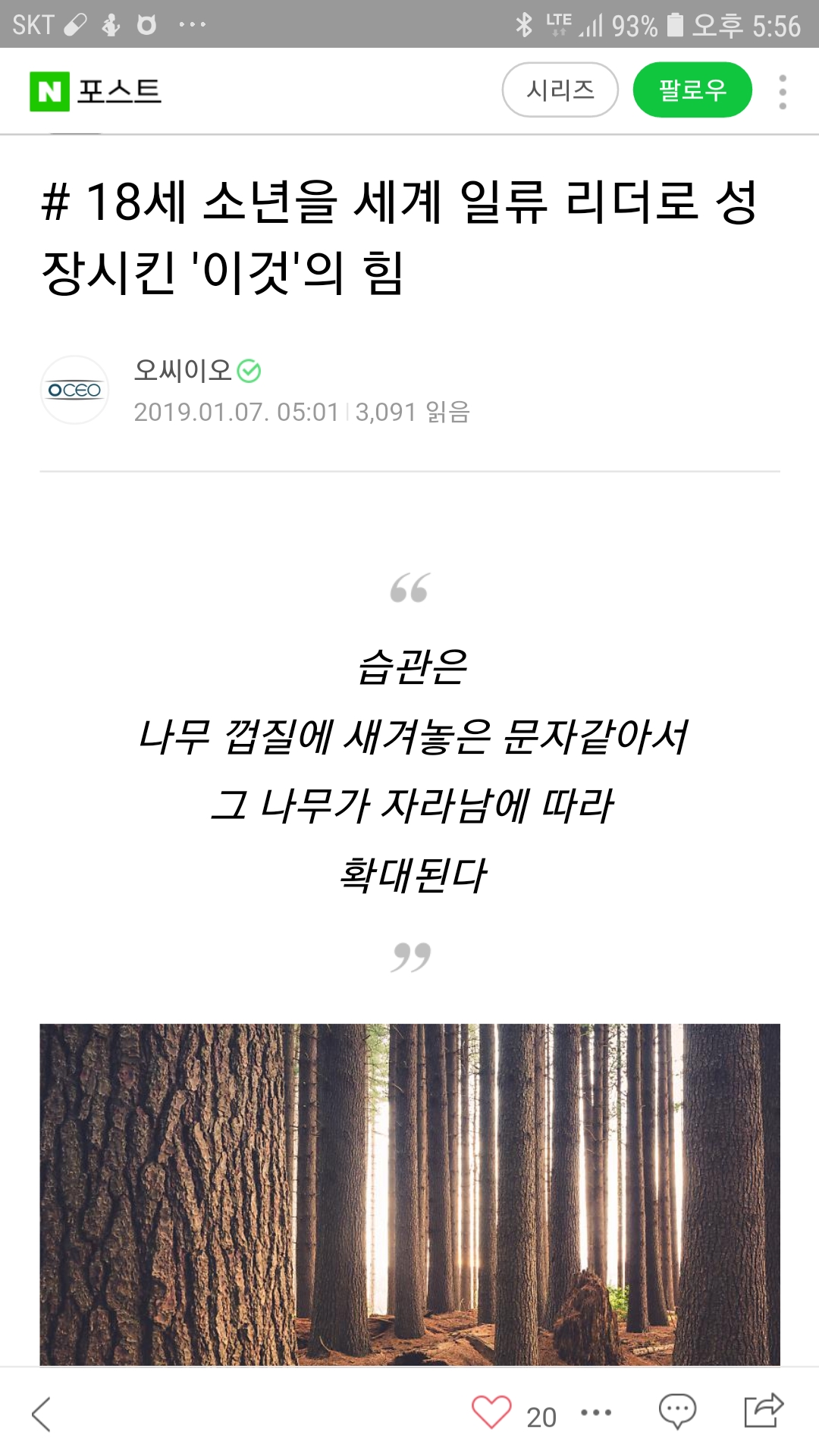Open more options next to like count

pyautogui.click(x=596, y=1413)
